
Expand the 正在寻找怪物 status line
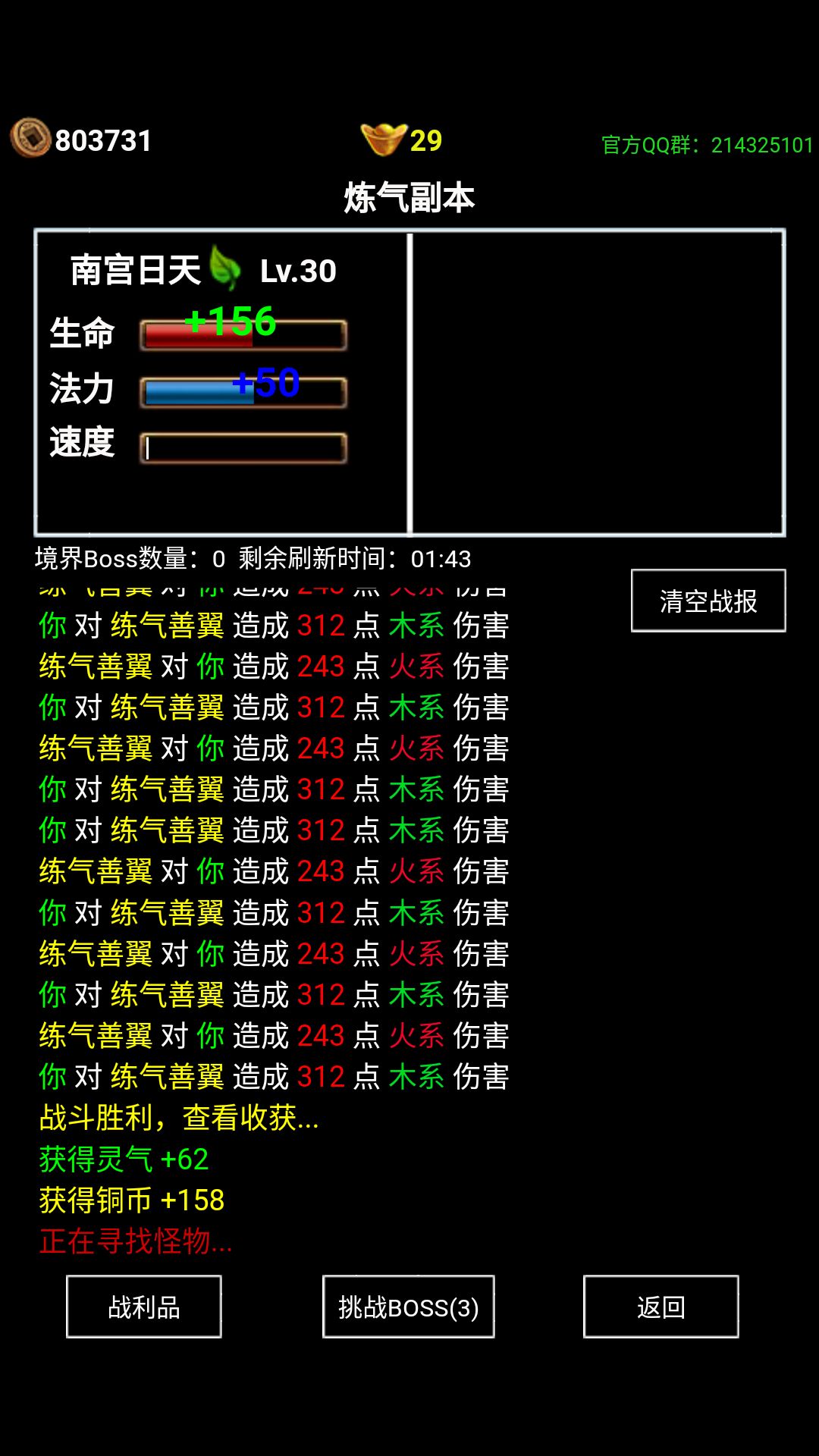135,1241
